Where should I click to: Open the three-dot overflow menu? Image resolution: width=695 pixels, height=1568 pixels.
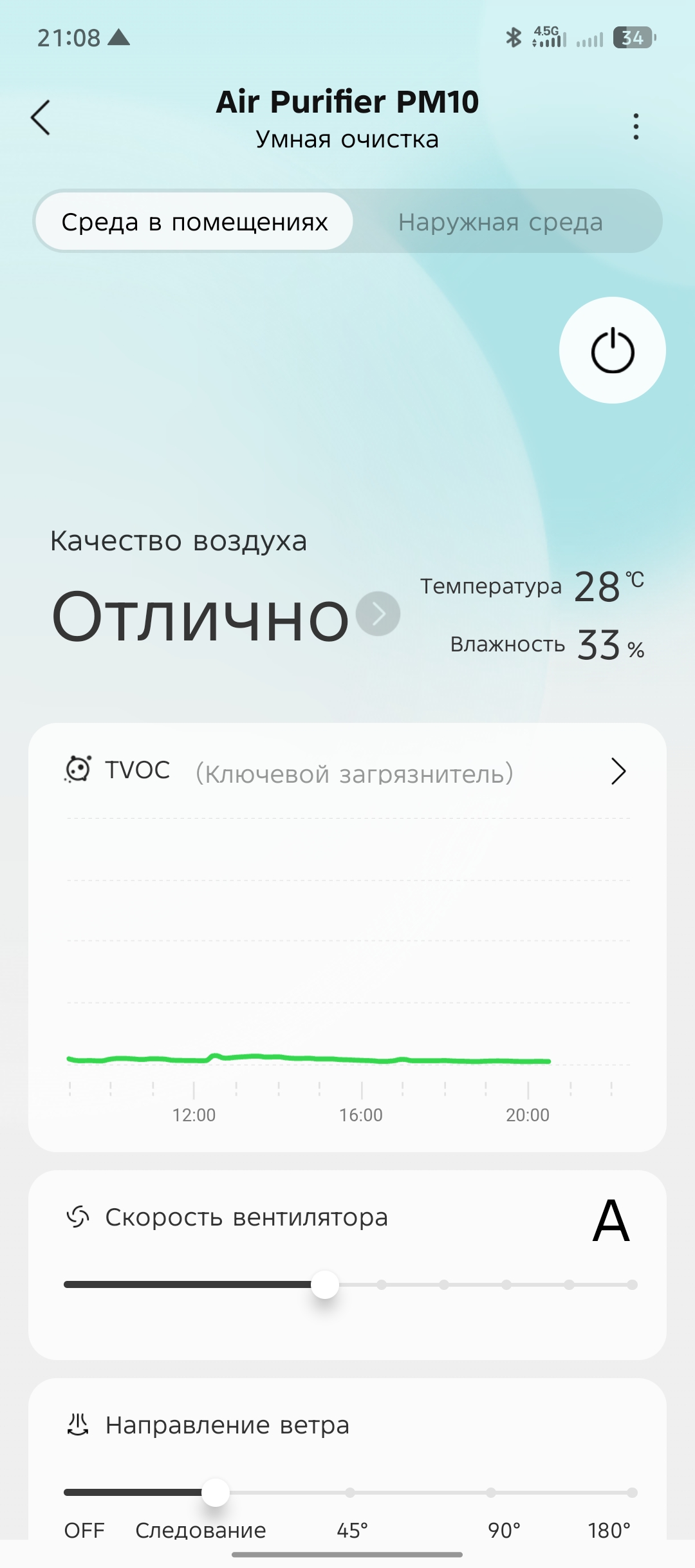(x=636, y=126)
